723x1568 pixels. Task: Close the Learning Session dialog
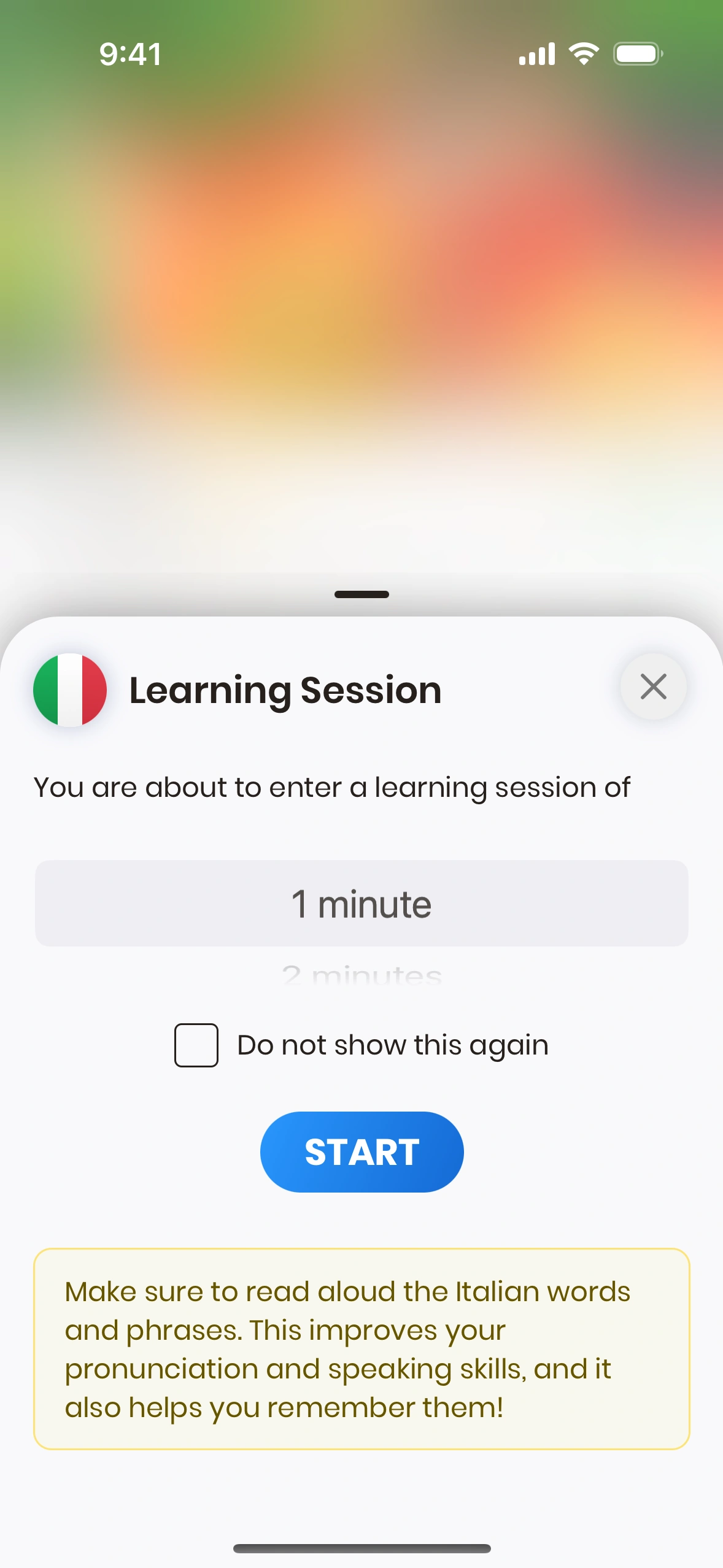click(653, 686)
